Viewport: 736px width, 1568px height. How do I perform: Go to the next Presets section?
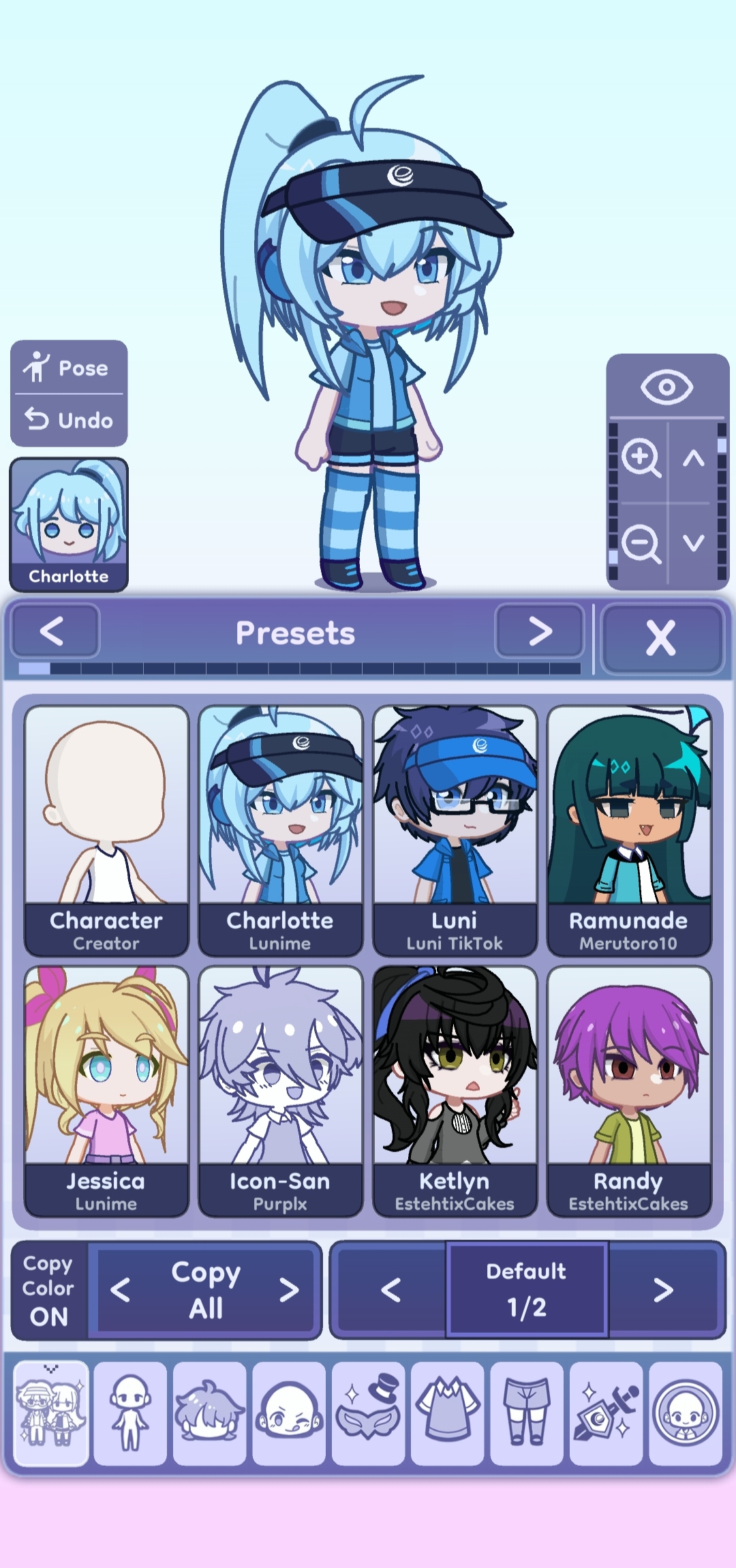point(540,631)
